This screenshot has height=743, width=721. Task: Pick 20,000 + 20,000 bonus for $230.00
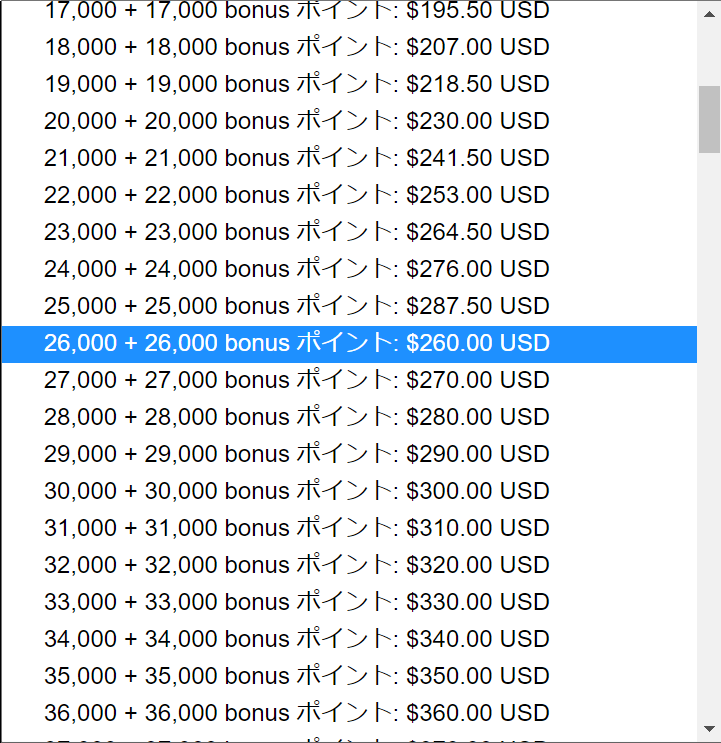(297, 121)
